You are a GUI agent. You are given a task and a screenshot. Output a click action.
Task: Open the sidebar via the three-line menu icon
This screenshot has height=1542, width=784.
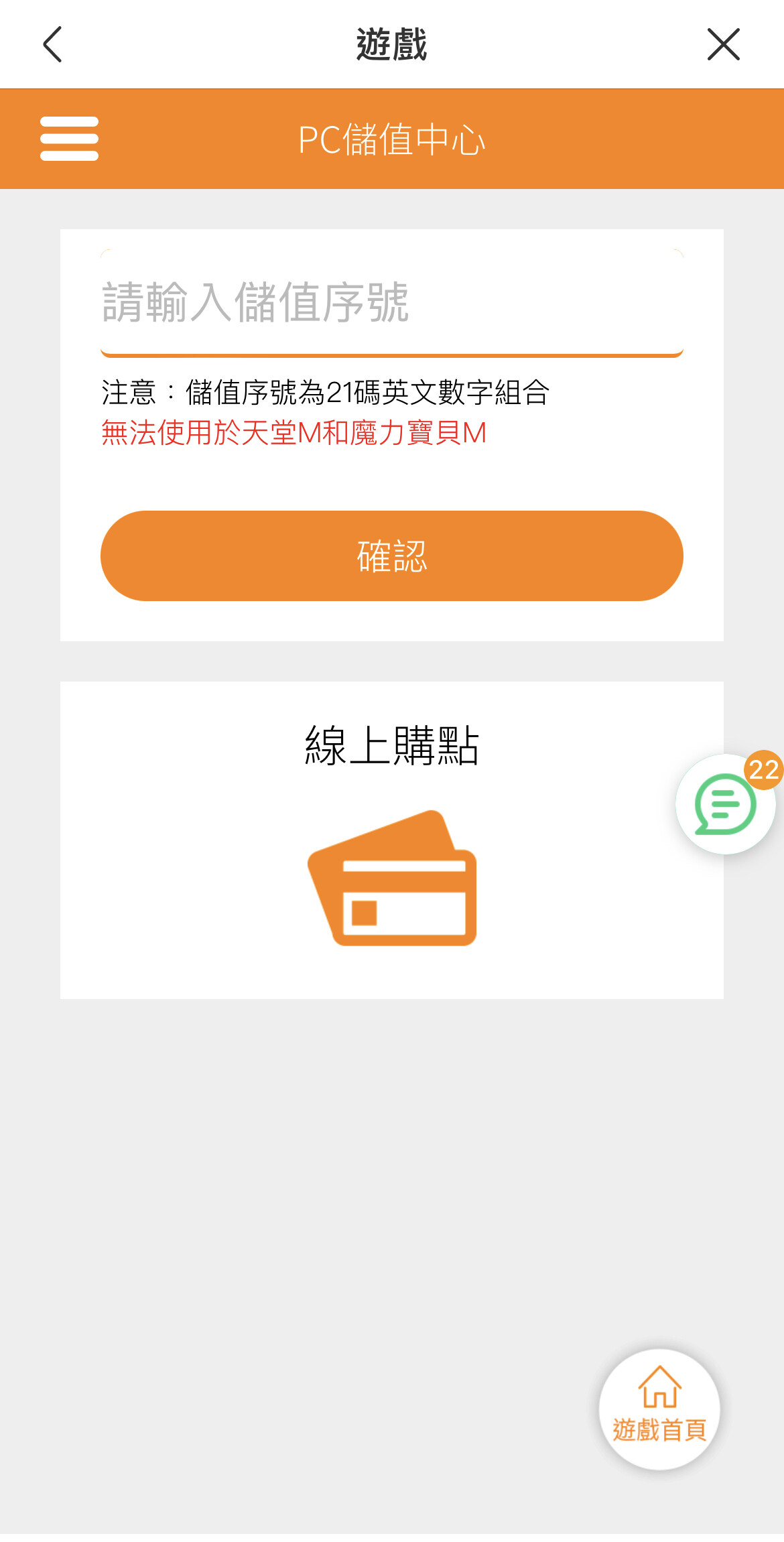pyautogui.click(x=69, y=139)
